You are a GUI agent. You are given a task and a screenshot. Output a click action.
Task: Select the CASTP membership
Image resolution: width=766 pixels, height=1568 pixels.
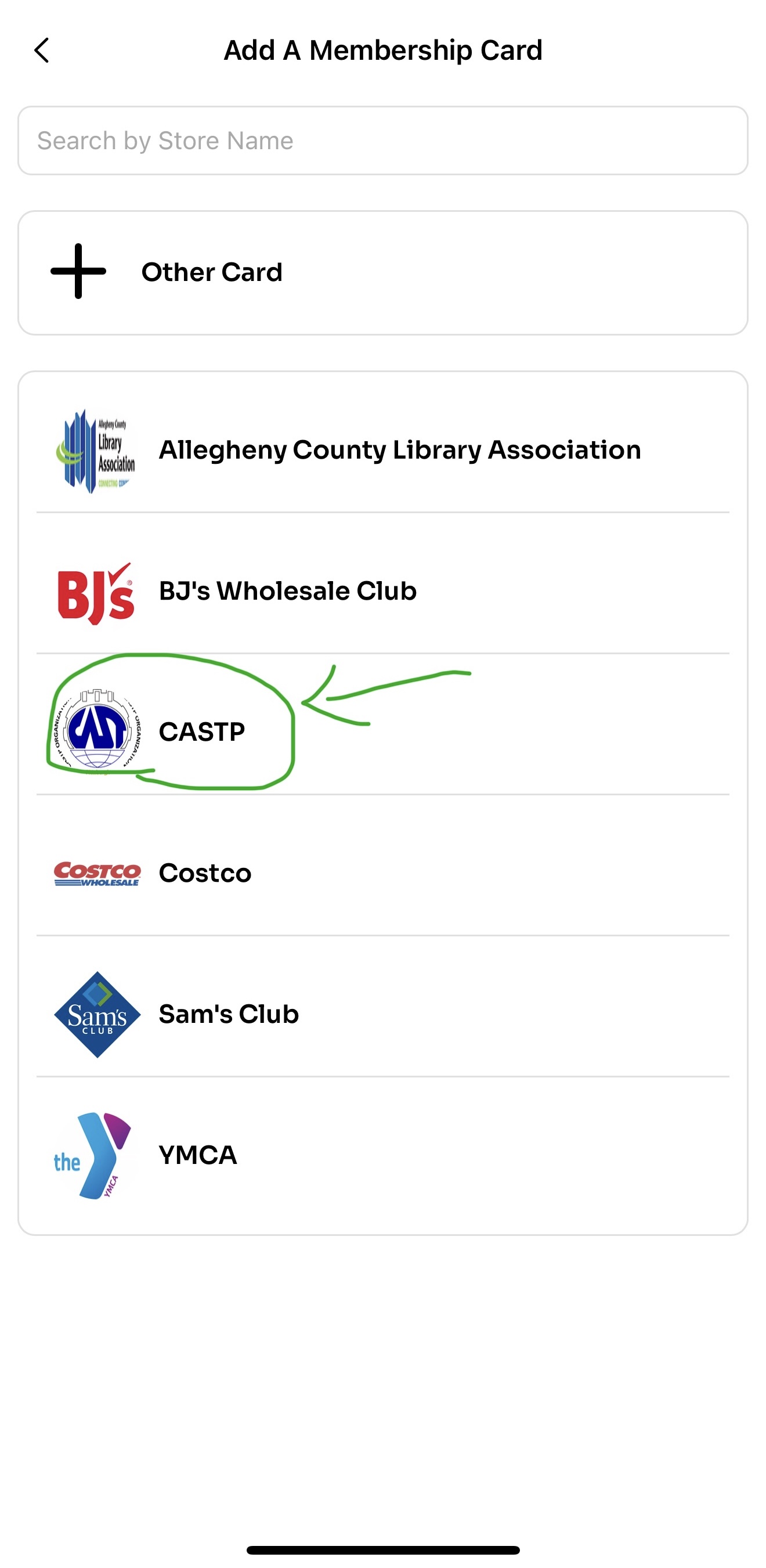pos(382,731)
